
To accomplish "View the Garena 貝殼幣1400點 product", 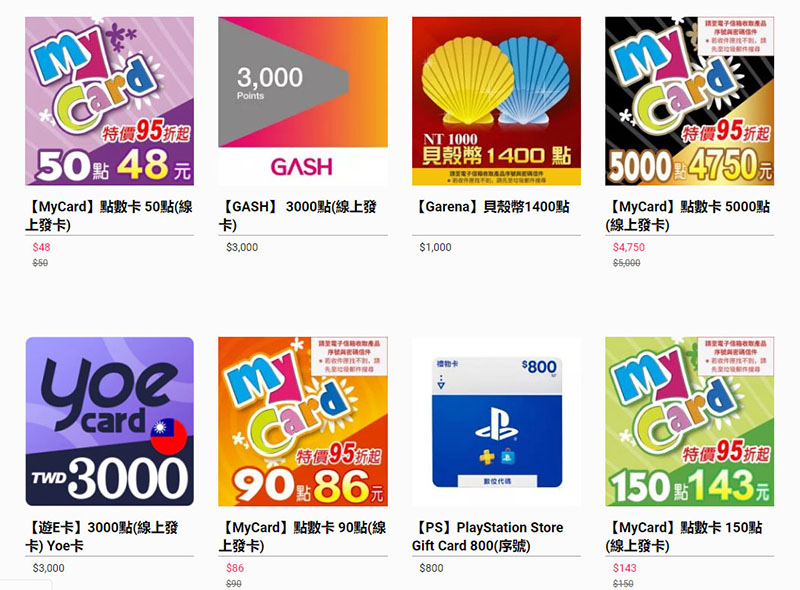I will click(496, 101).
